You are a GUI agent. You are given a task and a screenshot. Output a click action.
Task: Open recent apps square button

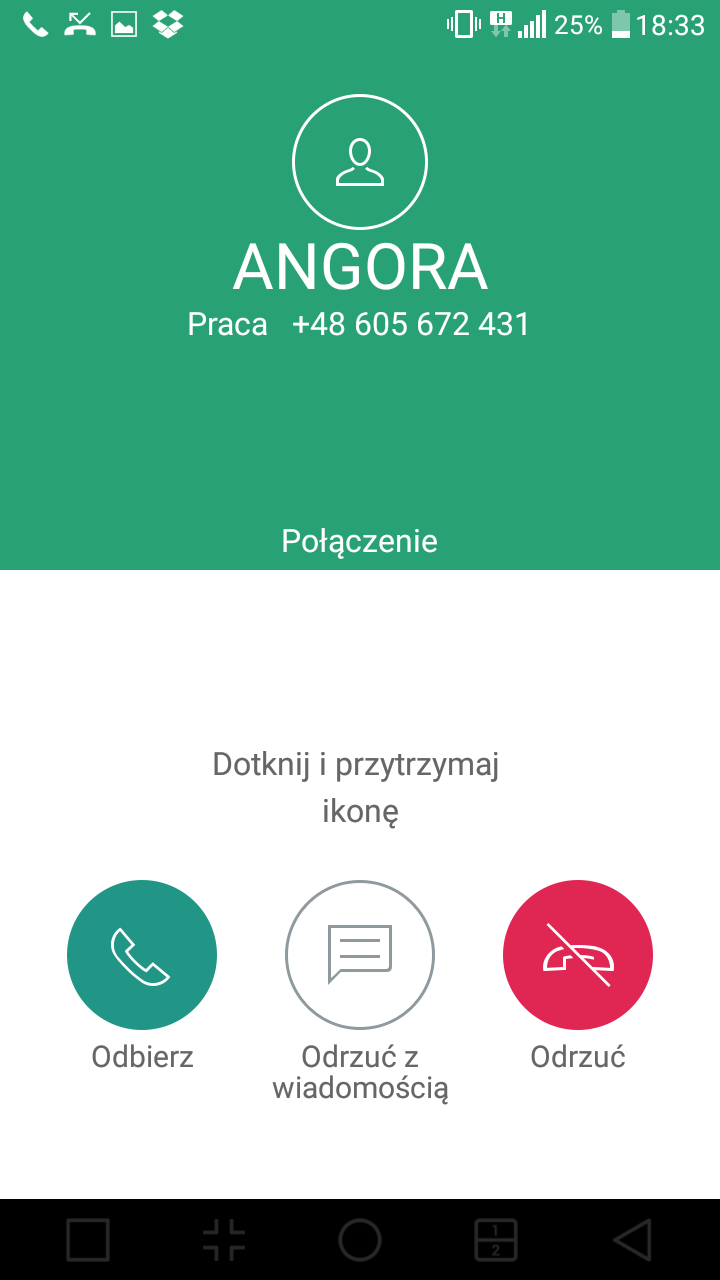click(88, 1240)
